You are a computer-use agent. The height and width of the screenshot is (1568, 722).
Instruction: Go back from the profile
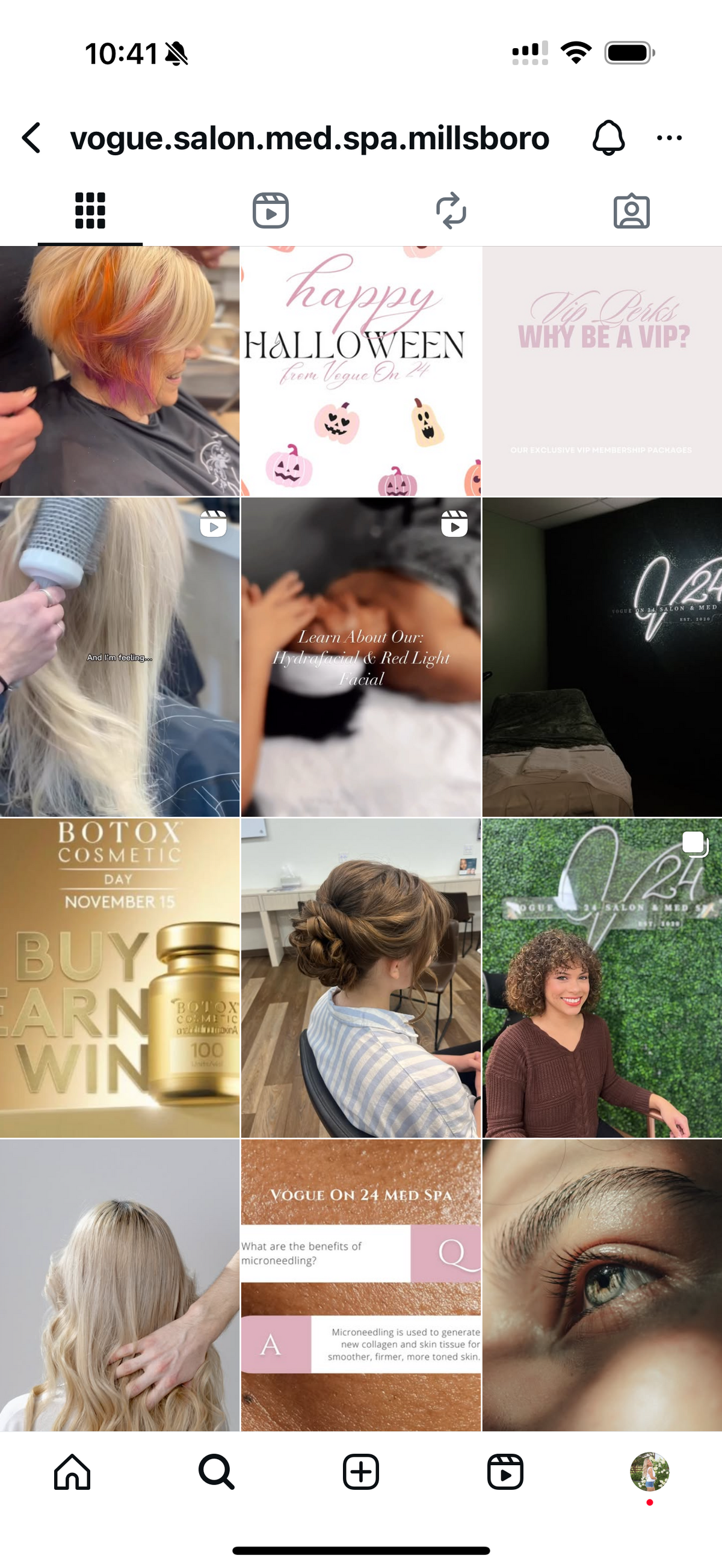coord(32,138)
